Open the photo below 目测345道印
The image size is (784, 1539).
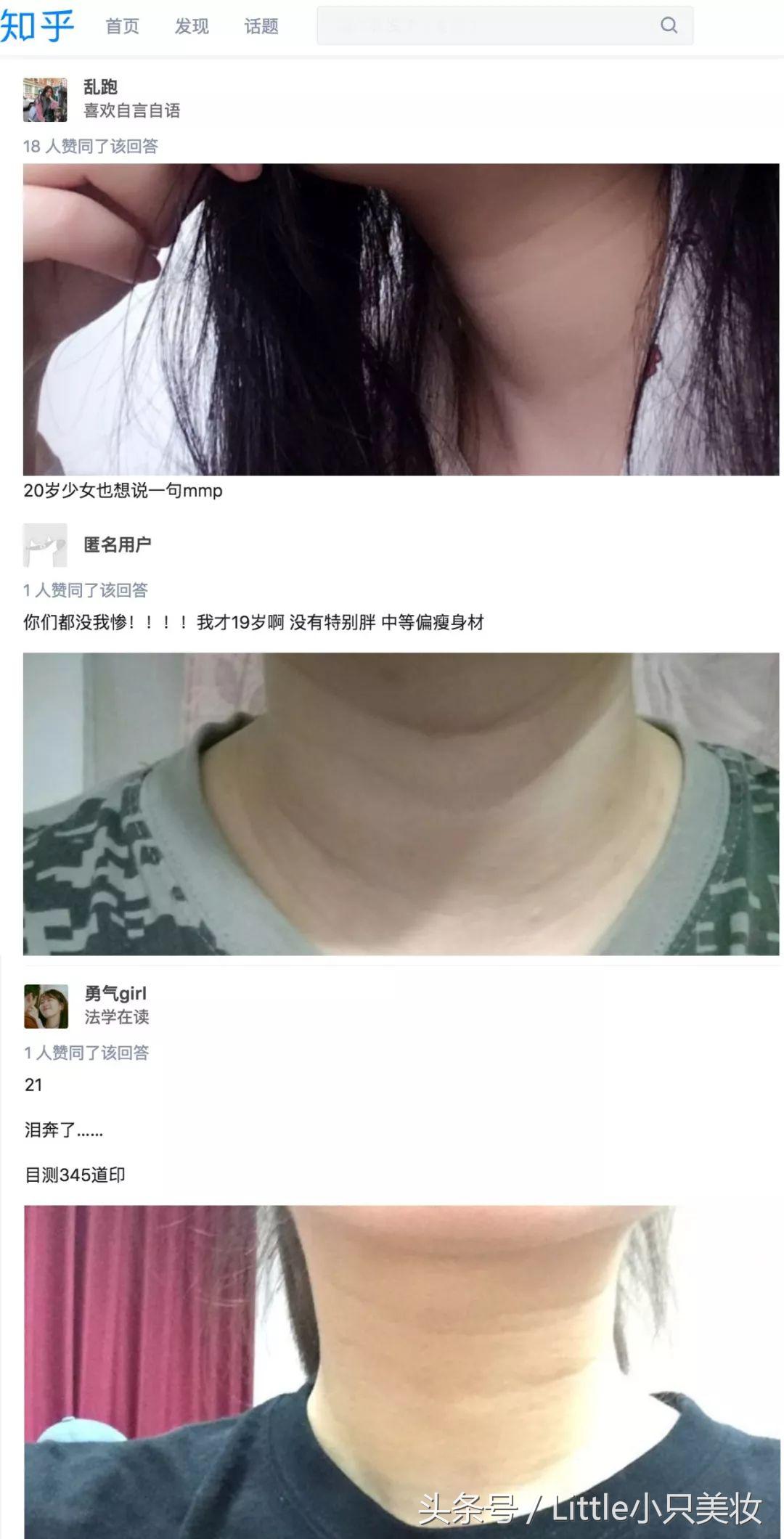click(392, 1365)
